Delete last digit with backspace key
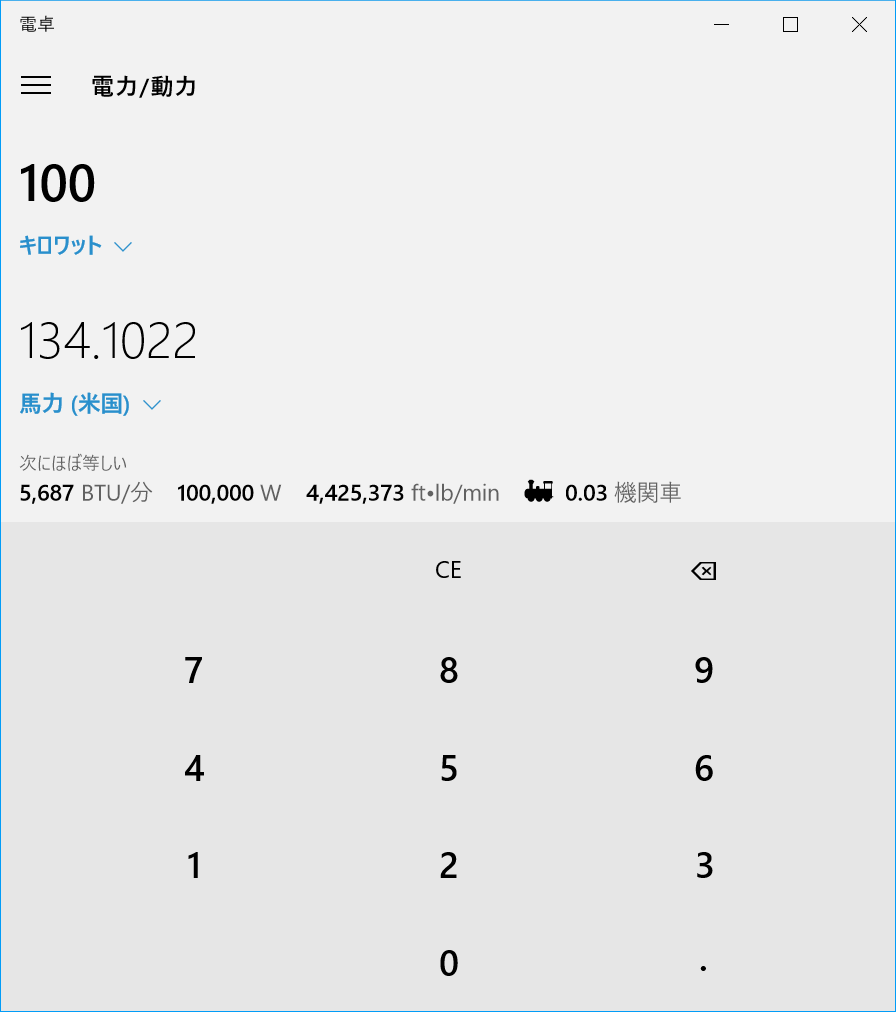Viewport: 896px width, 1012px height. pos(703,570)
